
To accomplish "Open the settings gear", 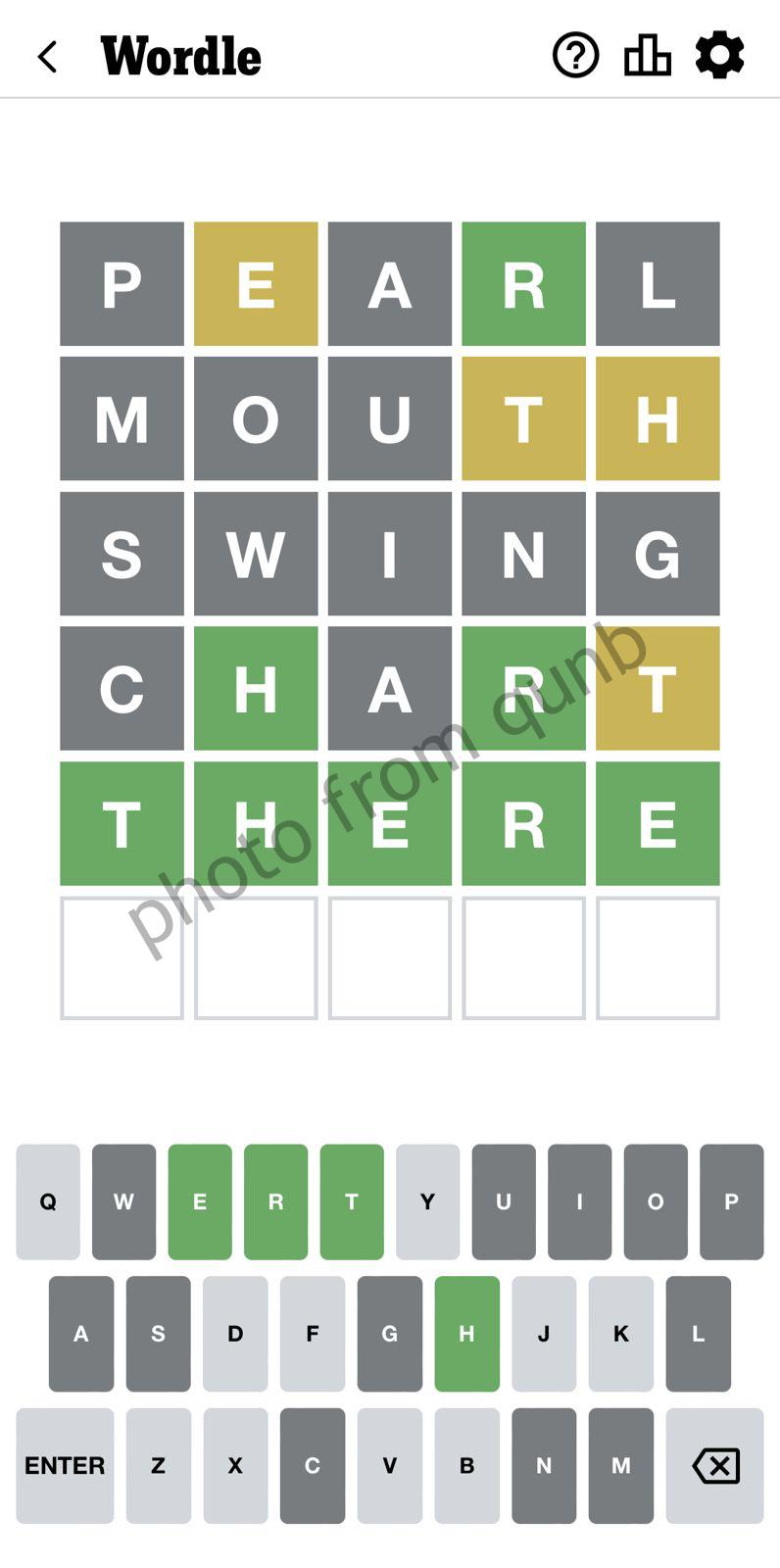I will point(720,56).
